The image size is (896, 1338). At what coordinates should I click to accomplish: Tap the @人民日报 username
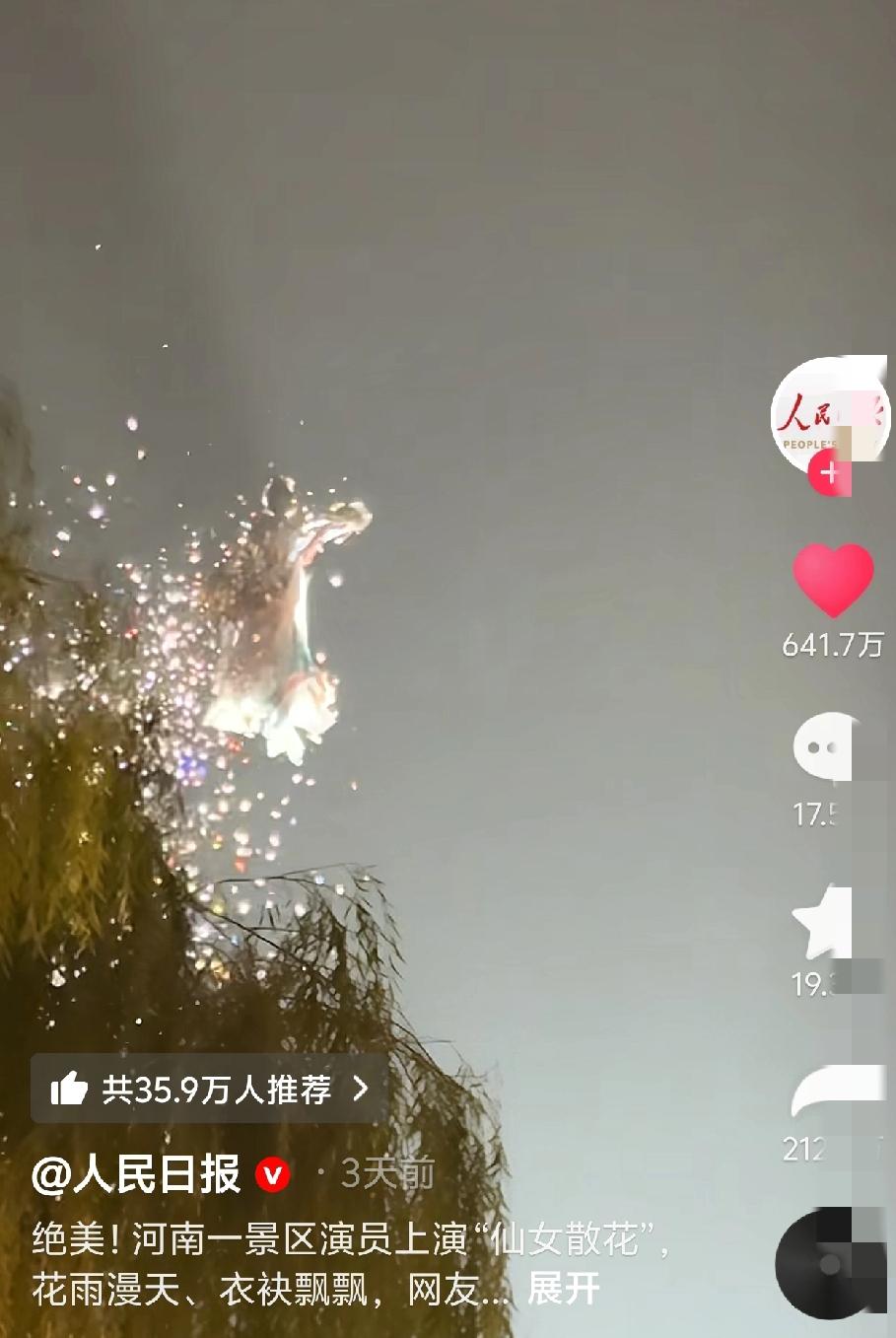(x=137, y=1174)
